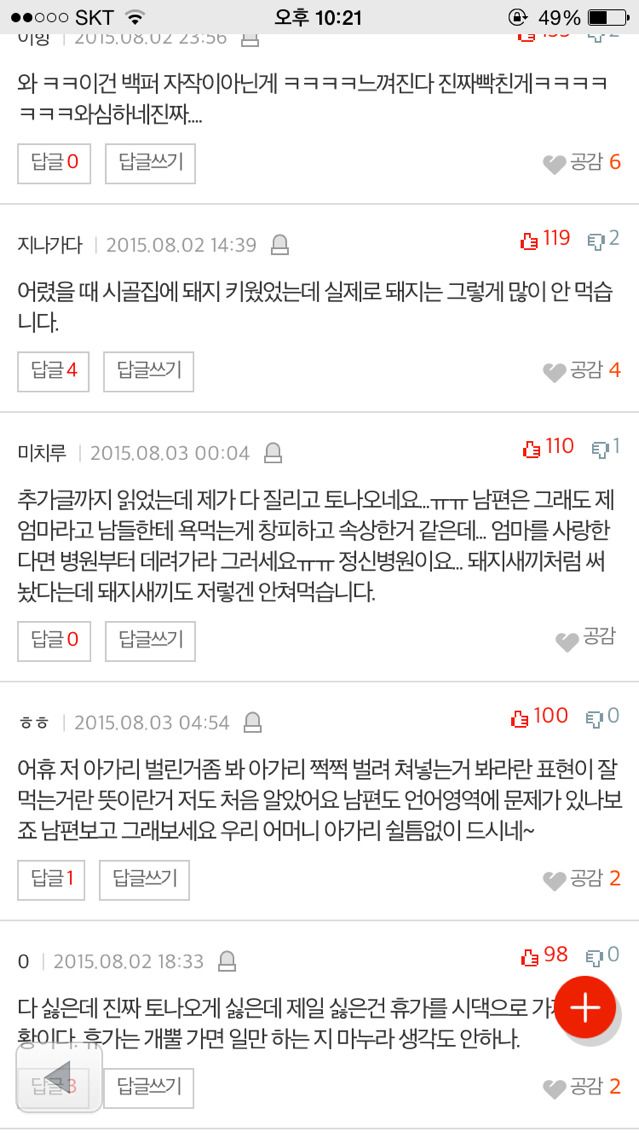Viewport: 639px width, 1138px height.
Task: Write a reply to user 0's comment
Action: pos(148,1087)
